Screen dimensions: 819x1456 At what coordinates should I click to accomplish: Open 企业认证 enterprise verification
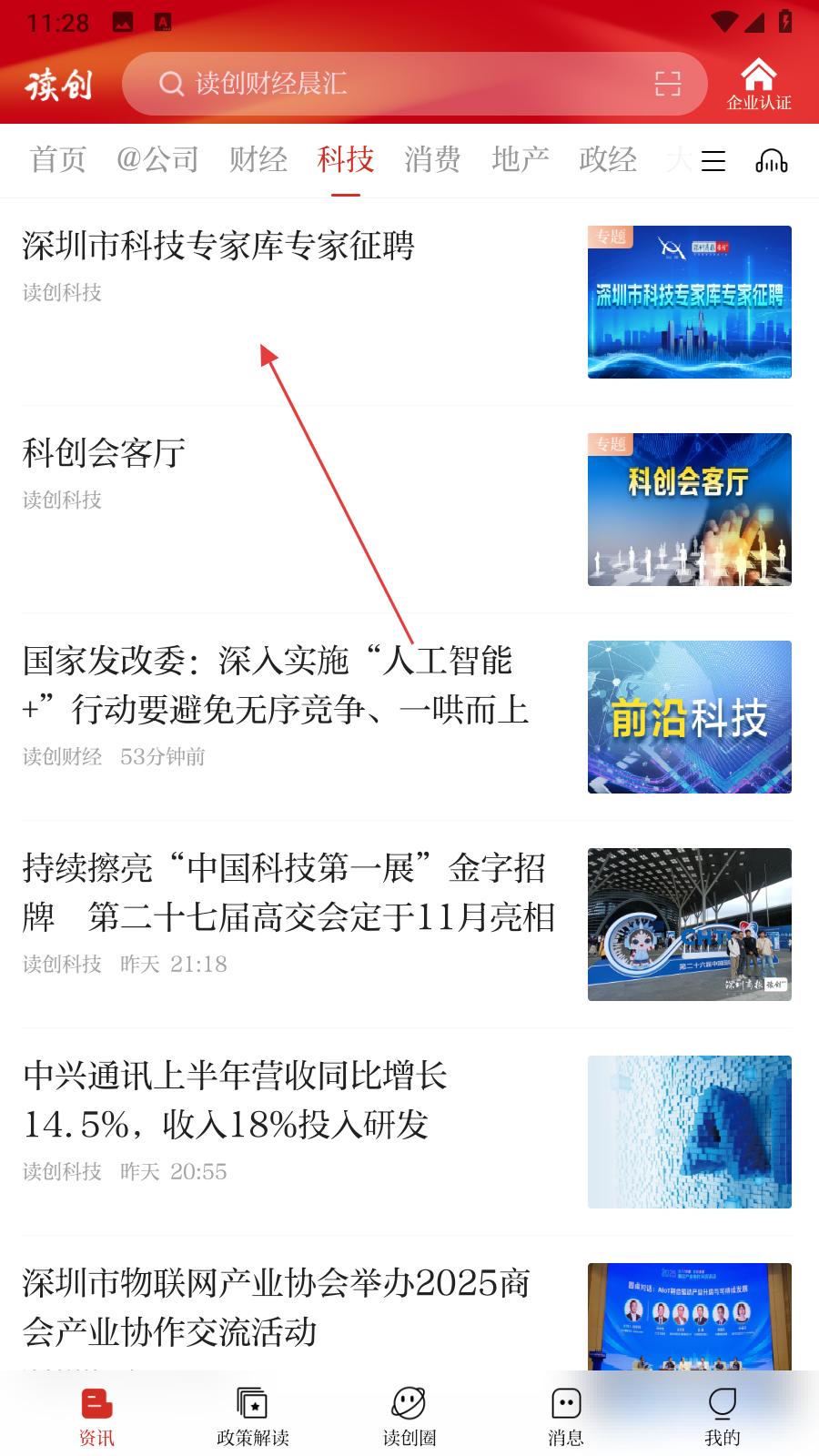coord(758,85)
